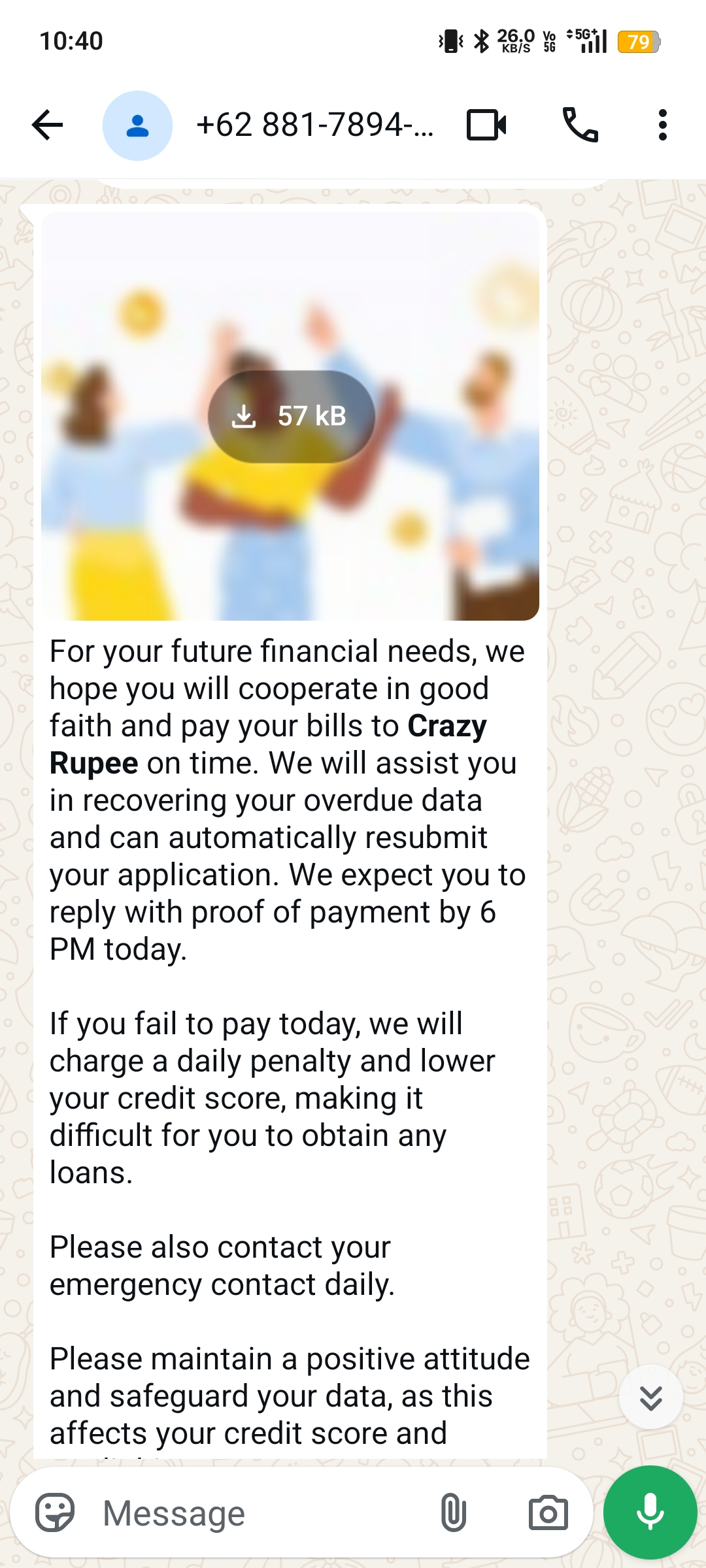Open the contact's profile picture
The image size is (706, 1568).
(x=137, y=125)
